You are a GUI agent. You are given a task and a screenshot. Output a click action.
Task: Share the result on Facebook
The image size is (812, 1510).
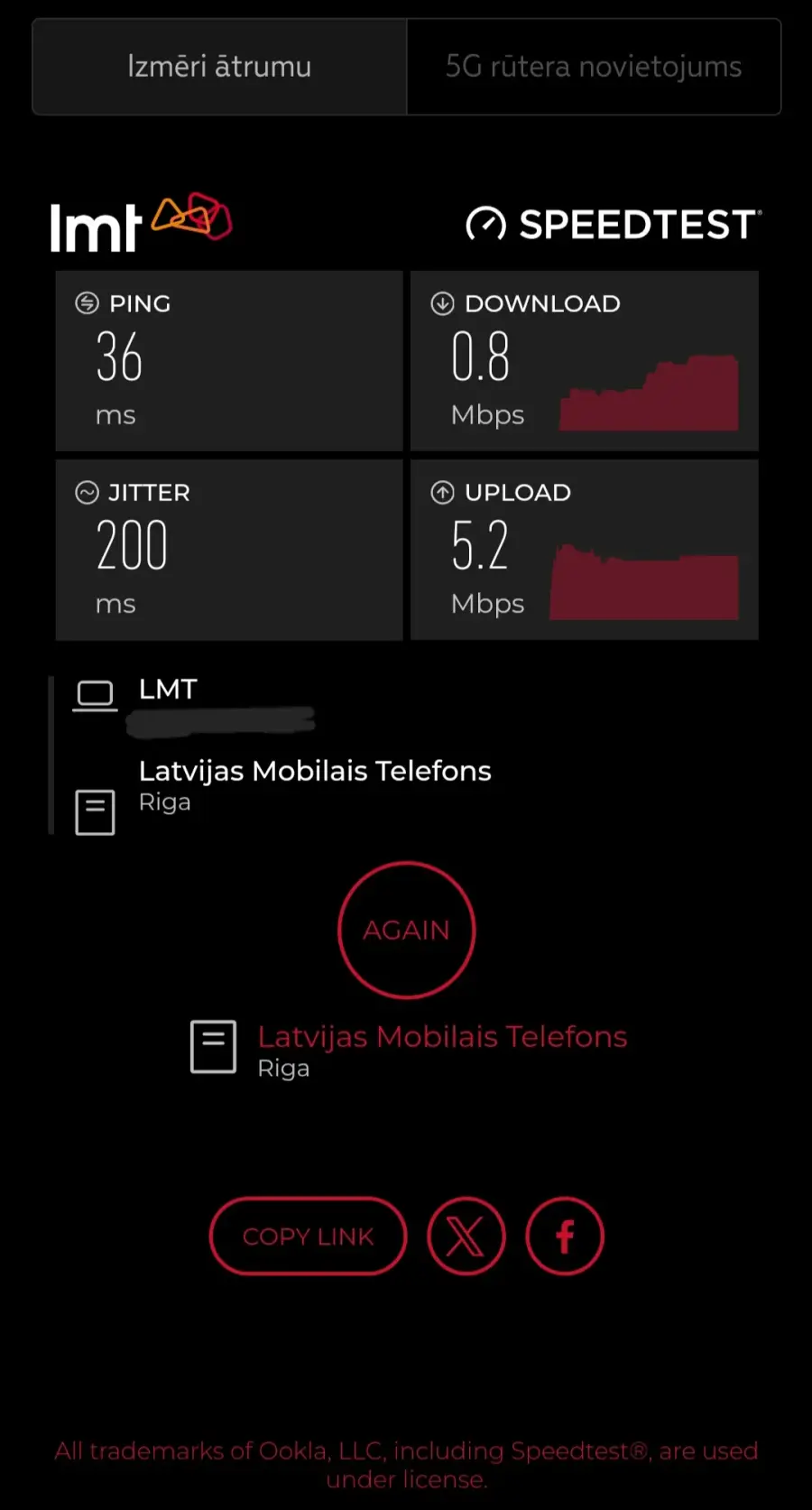(x=565, y=1236)
